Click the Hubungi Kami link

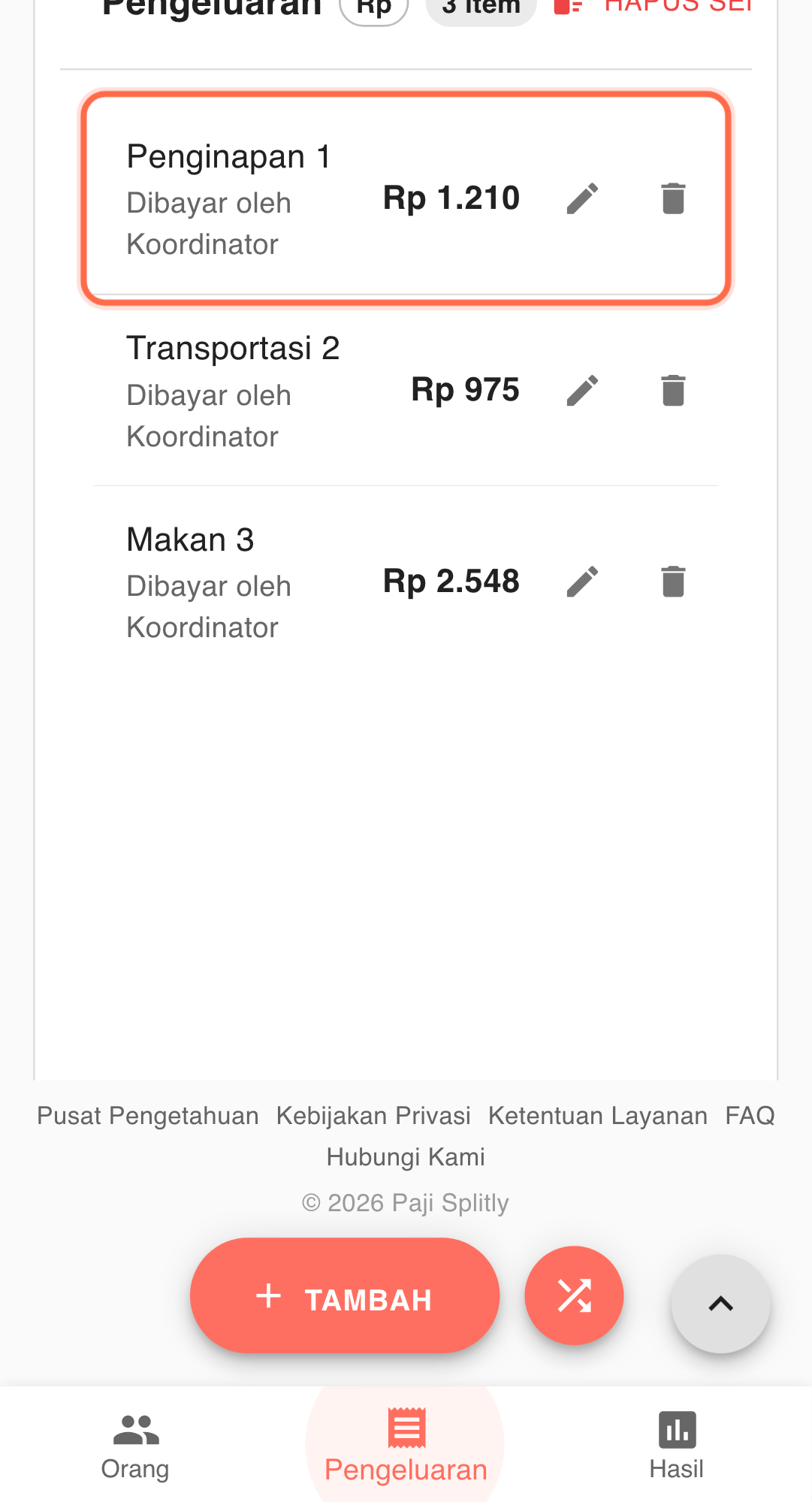(406, 1156)
